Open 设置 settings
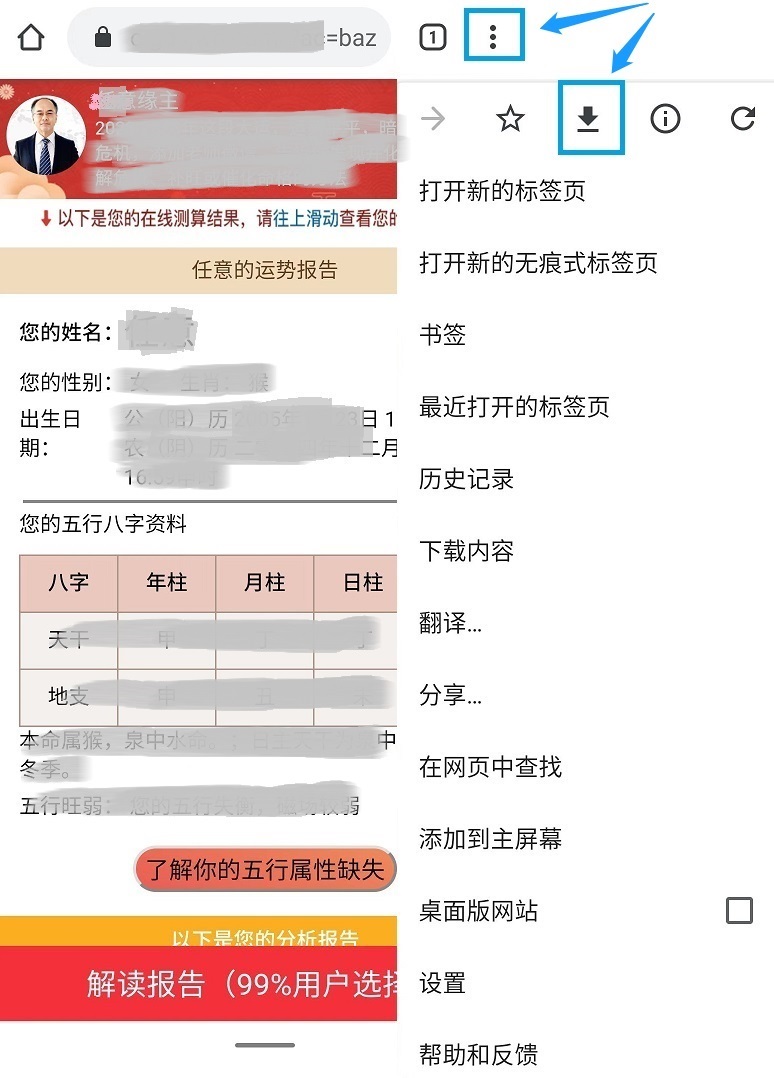The width and height of the screenshot is (774, 1078). [x=443, y=983]
